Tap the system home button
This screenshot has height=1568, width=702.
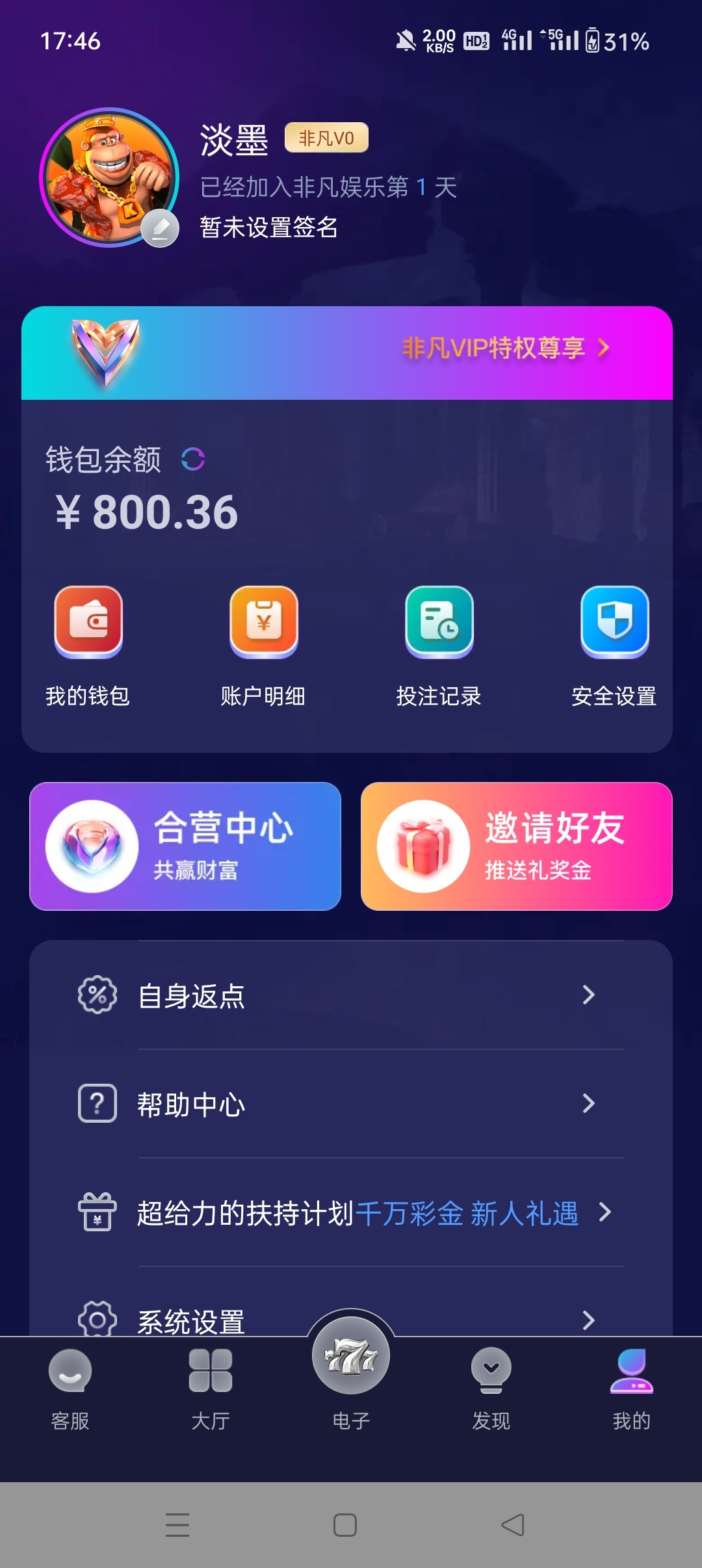pos(345,1525)
